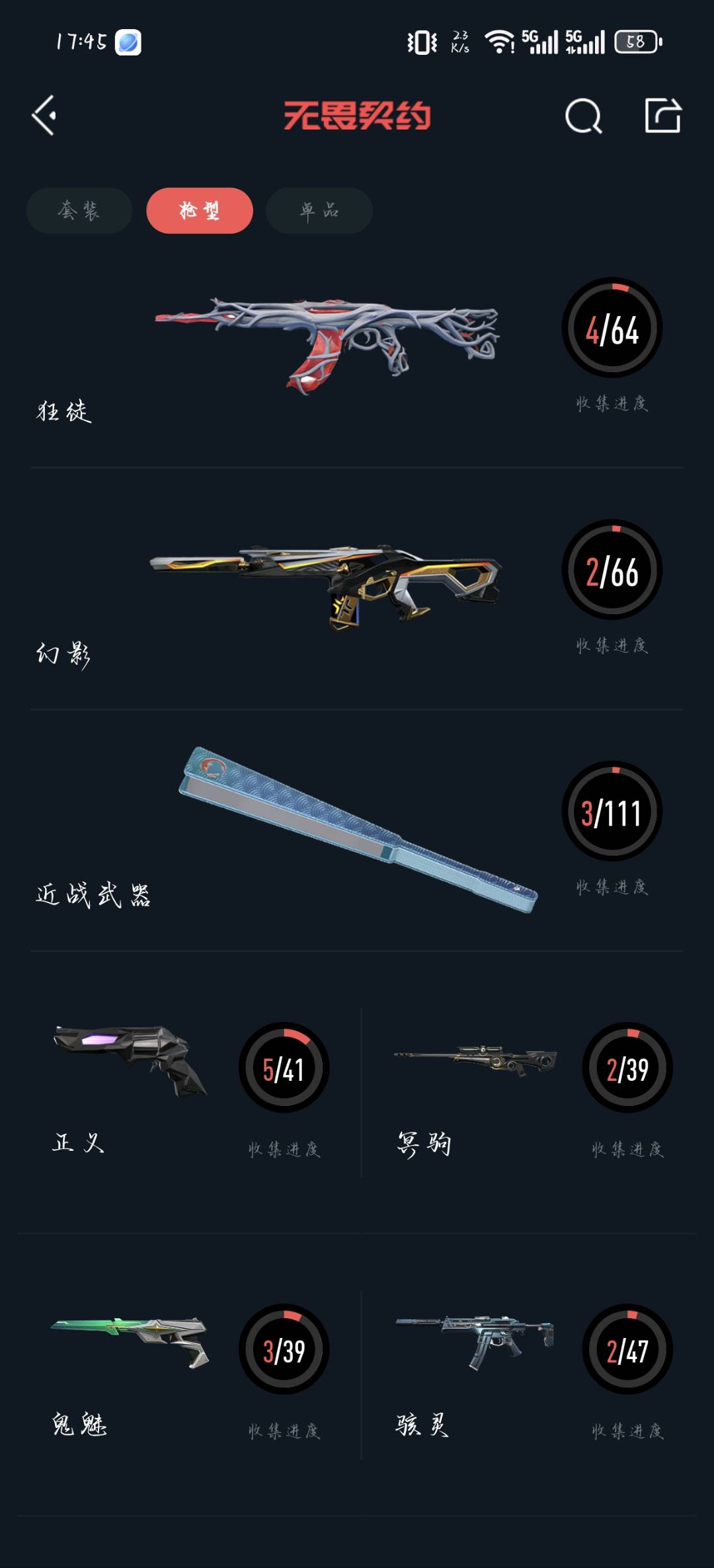Open the 幻影 weapon collection

(326, 585)
